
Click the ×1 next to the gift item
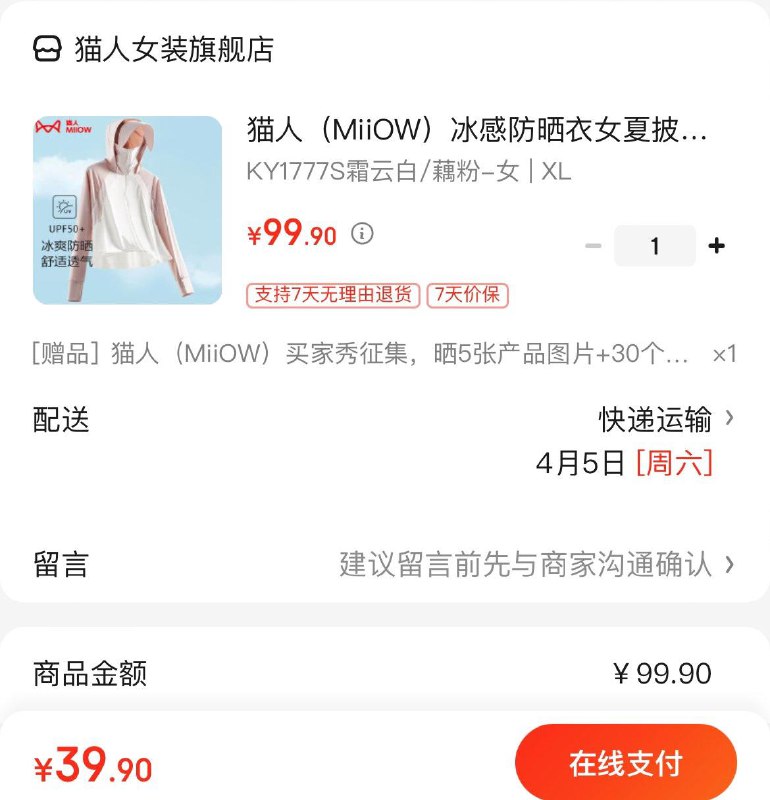725,352
